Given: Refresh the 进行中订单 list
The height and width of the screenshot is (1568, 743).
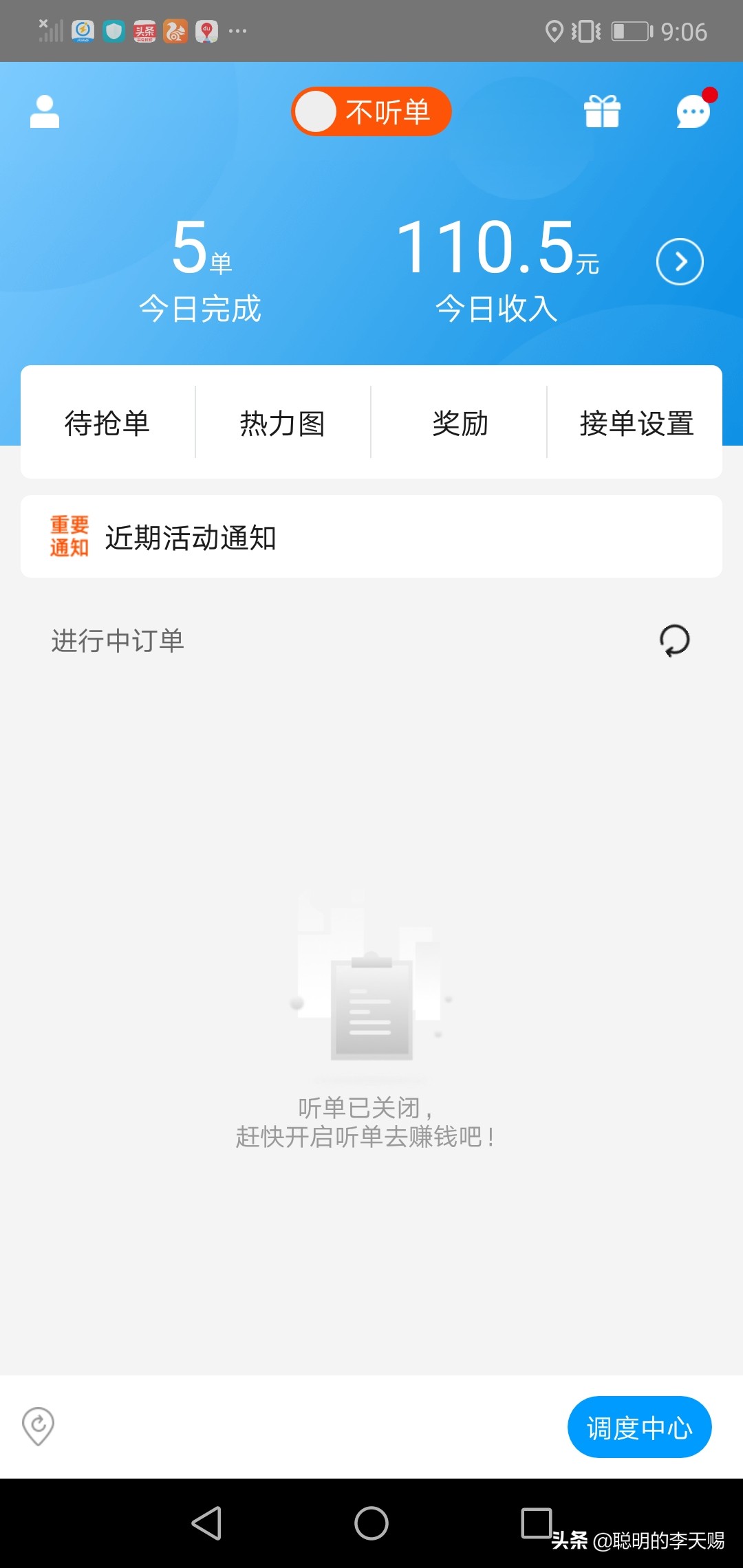Looking at the screenshot, I should (674, 640).
